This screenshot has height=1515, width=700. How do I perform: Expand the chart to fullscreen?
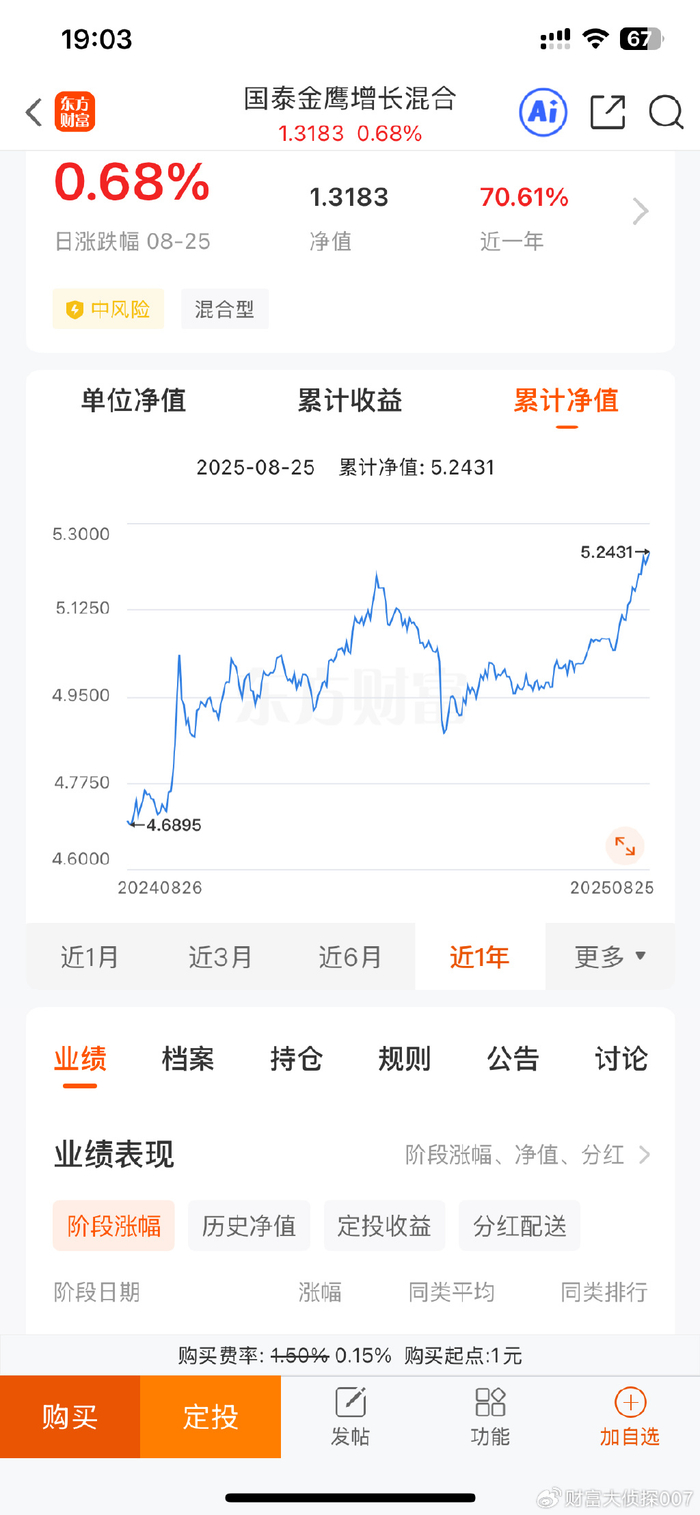[625, 846]
